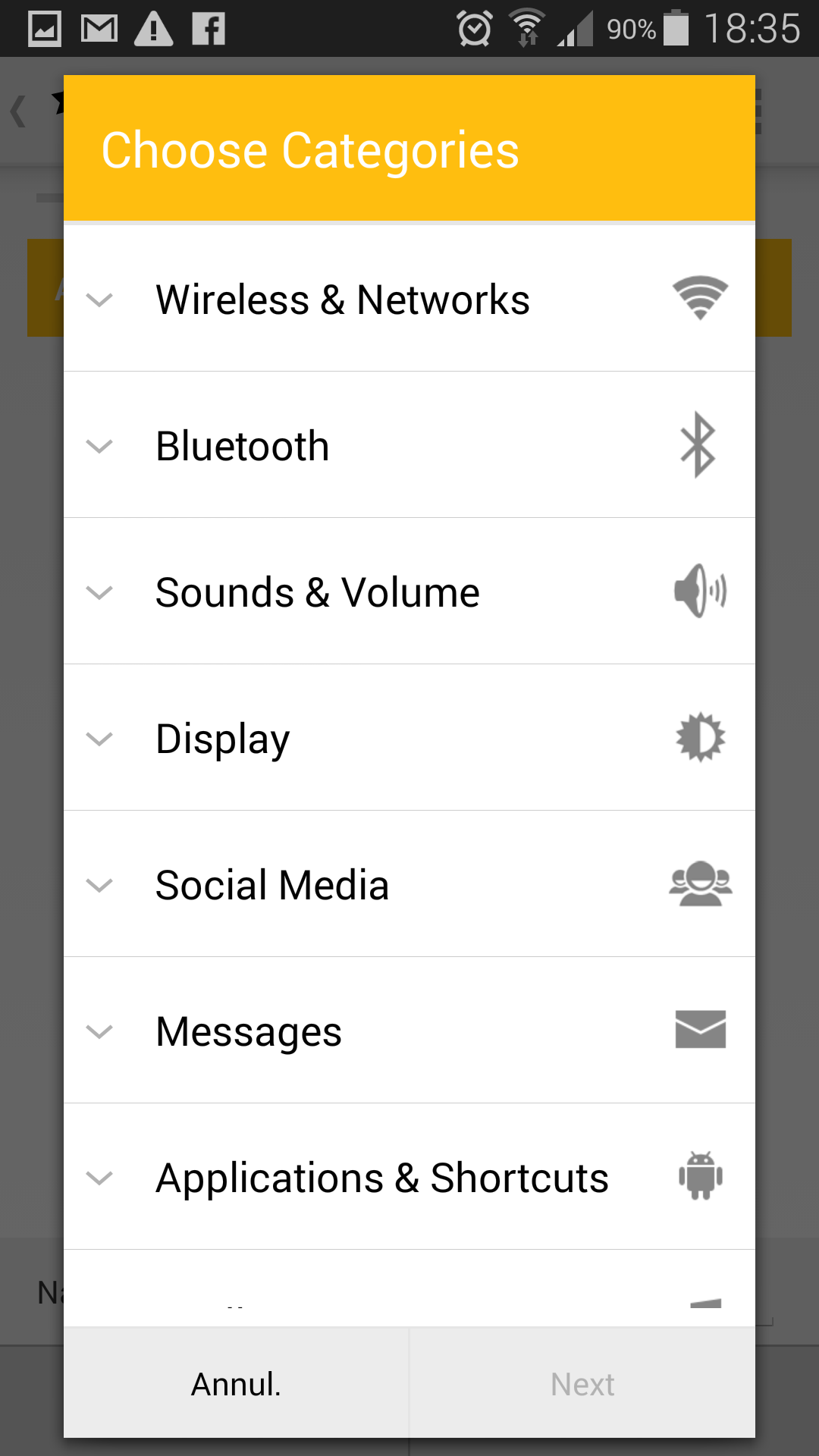The image size is (819, 1456).
Task: Expand the Bluetooth category
Action: tap(409, 445)
